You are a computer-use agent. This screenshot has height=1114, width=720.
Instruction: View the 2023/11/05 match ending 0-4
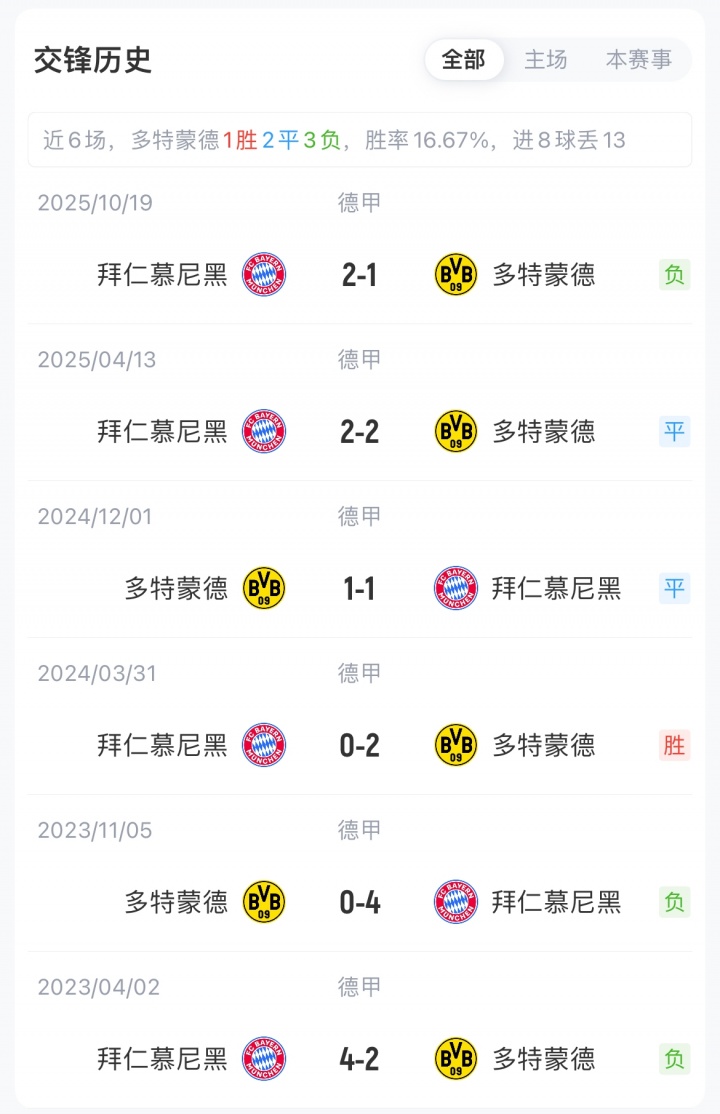pyautogui.click(x=359, y=903)
